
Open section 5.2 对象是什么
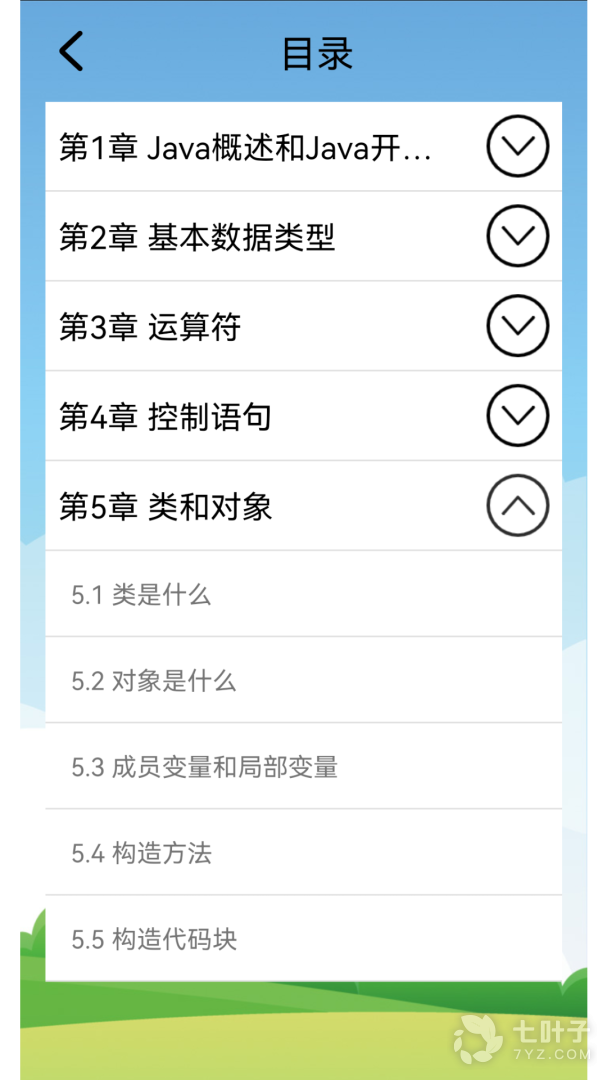tap(153, 681)
